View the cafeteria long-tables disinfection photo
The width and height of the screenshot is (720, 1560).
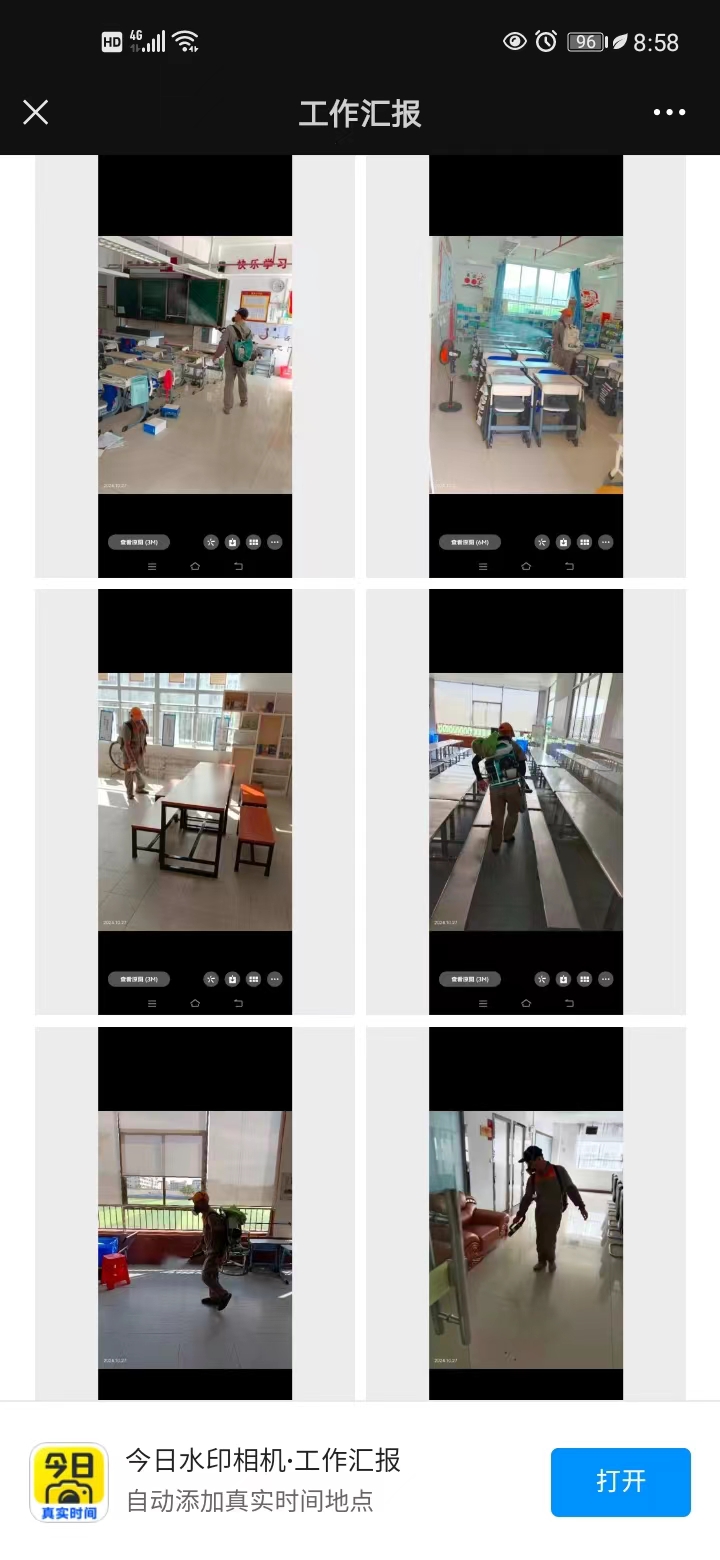pyautogui.click(x=526, y=802)
